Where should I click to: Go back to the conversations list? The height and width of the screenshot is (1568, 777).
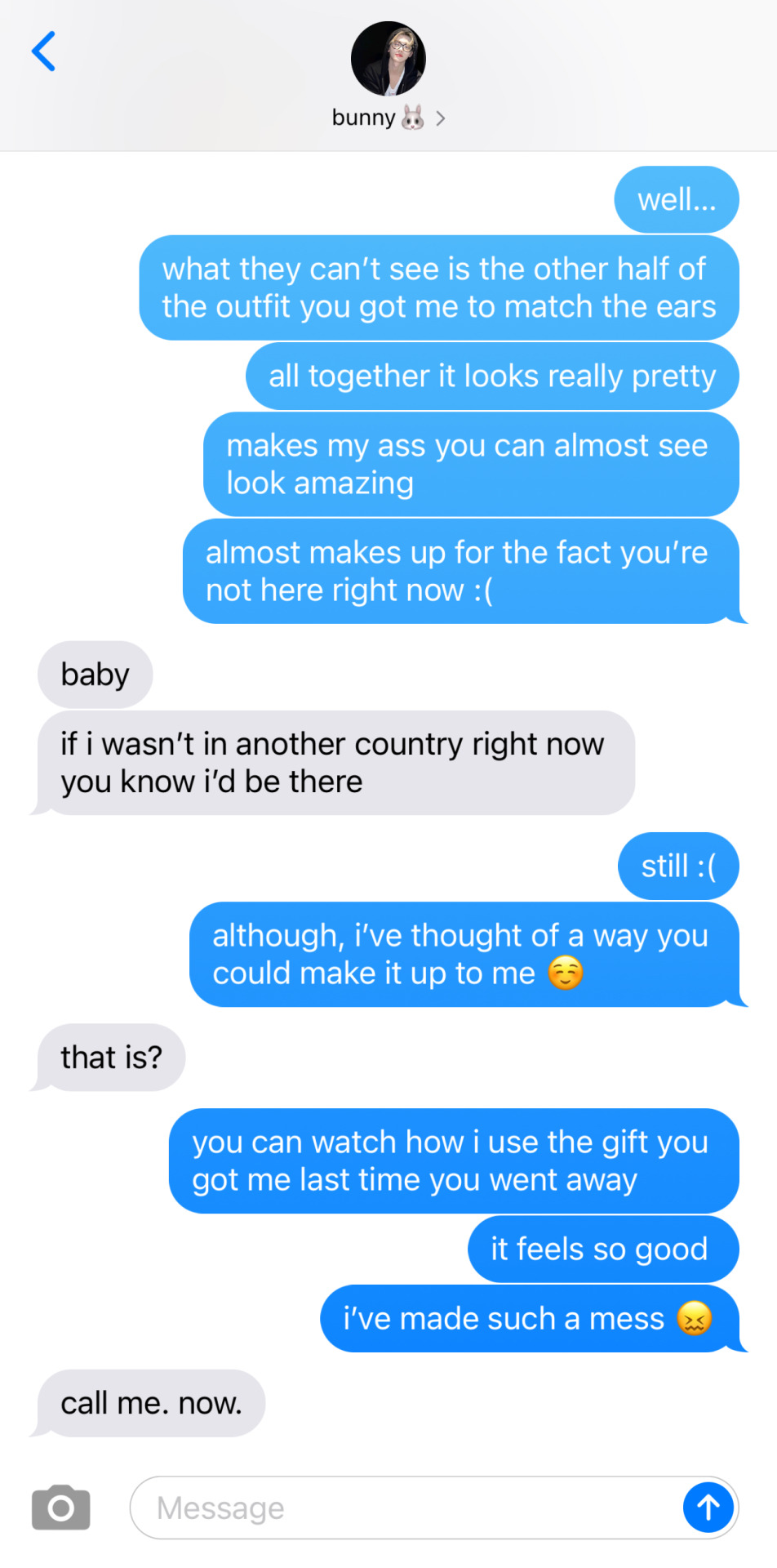44,52
